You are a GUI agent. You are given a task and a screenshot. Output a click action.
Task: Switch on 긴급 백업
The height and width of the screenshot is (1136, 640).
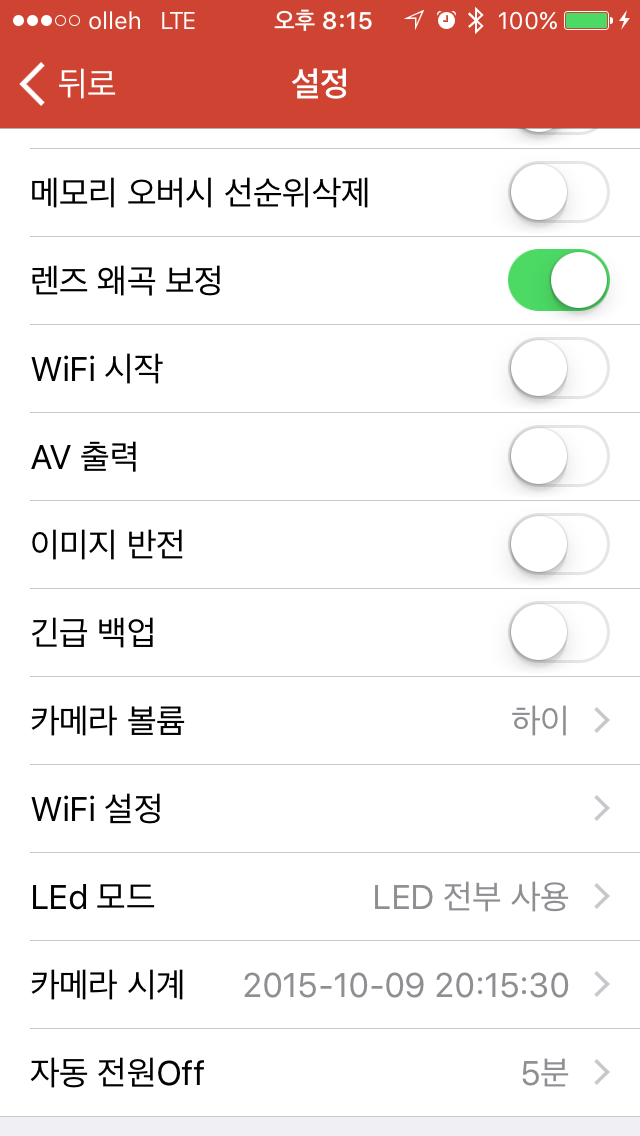(x=559, y=632)
